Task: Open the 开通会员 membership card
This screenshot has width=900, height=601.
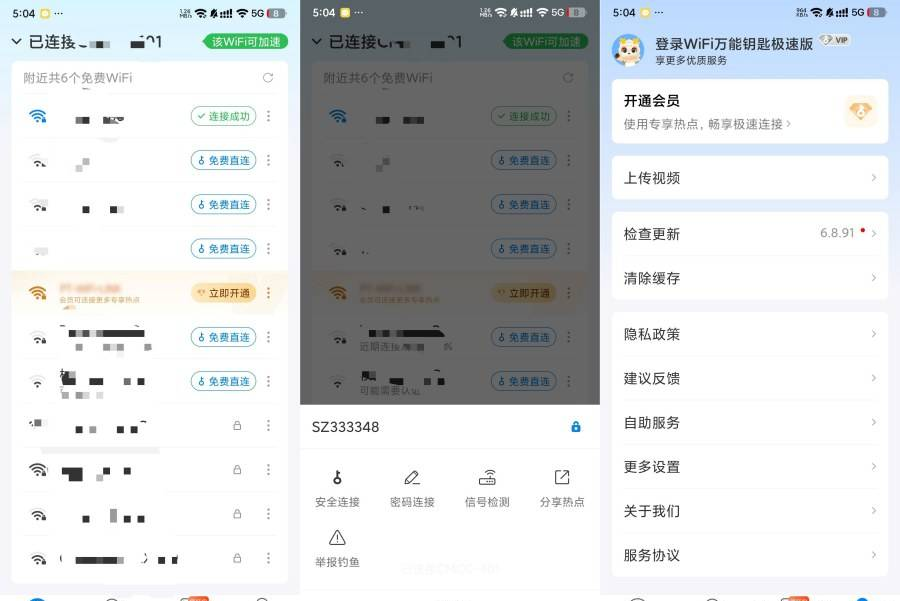Action: pos(749,111)
